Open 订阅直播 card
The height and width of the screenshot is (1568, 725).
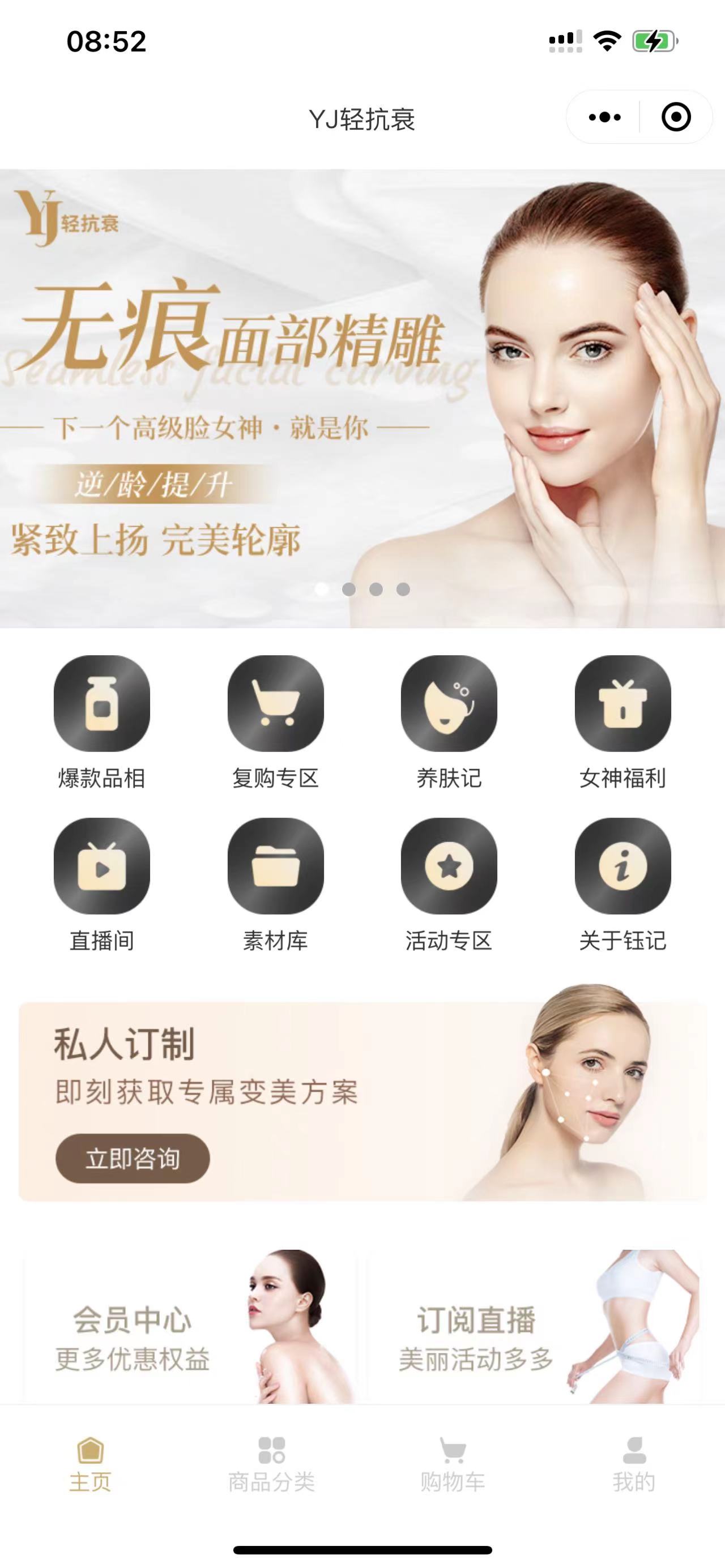tap(535, 1328)
